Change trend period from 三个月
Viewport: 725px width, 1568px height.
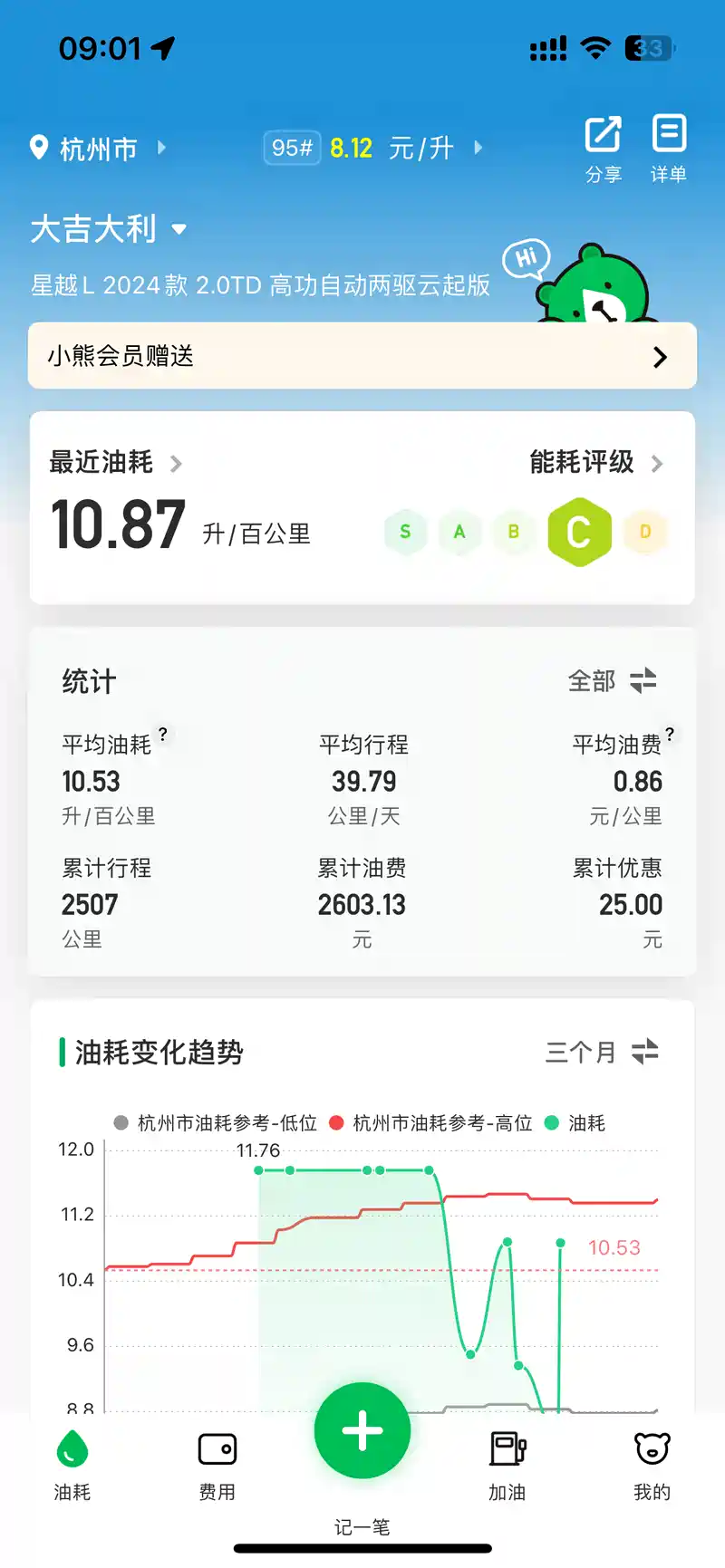click(x=601, y=1052)
